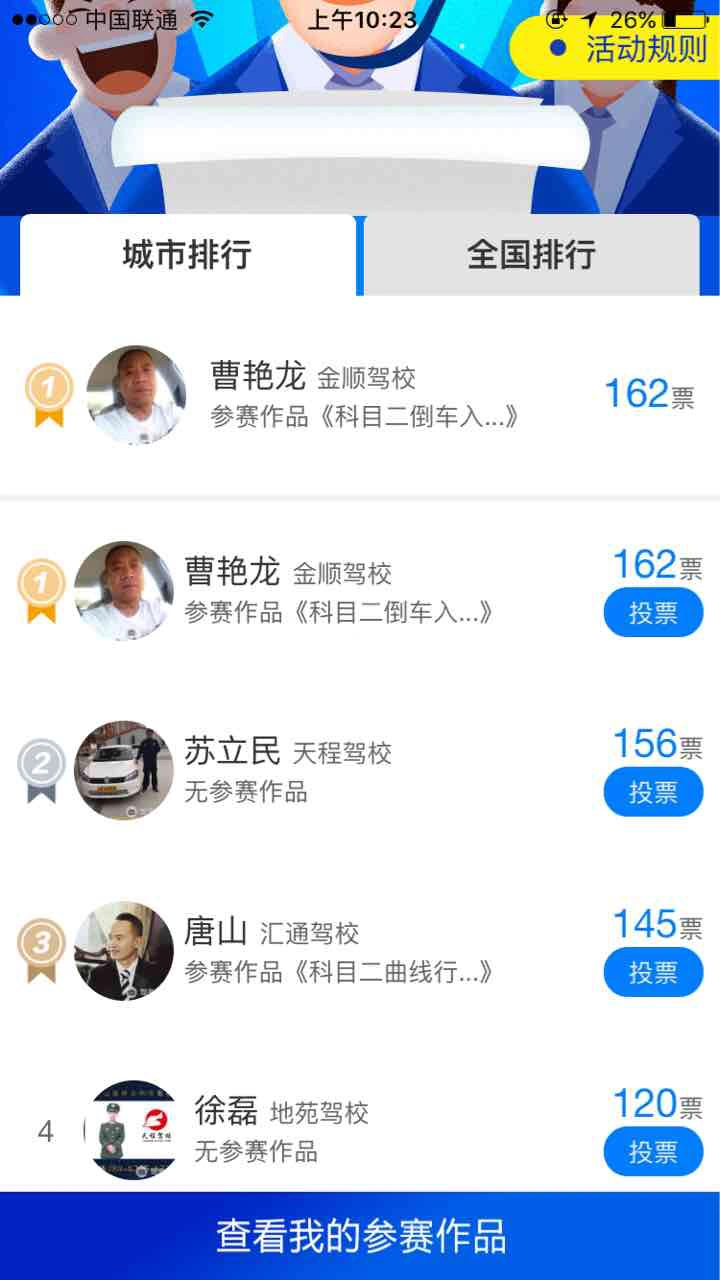Vote for 徐磊 from 地苑驾校
The width and height of the screenshot is (720, 1280).
pyautogui.click(x=653, y=1152)
